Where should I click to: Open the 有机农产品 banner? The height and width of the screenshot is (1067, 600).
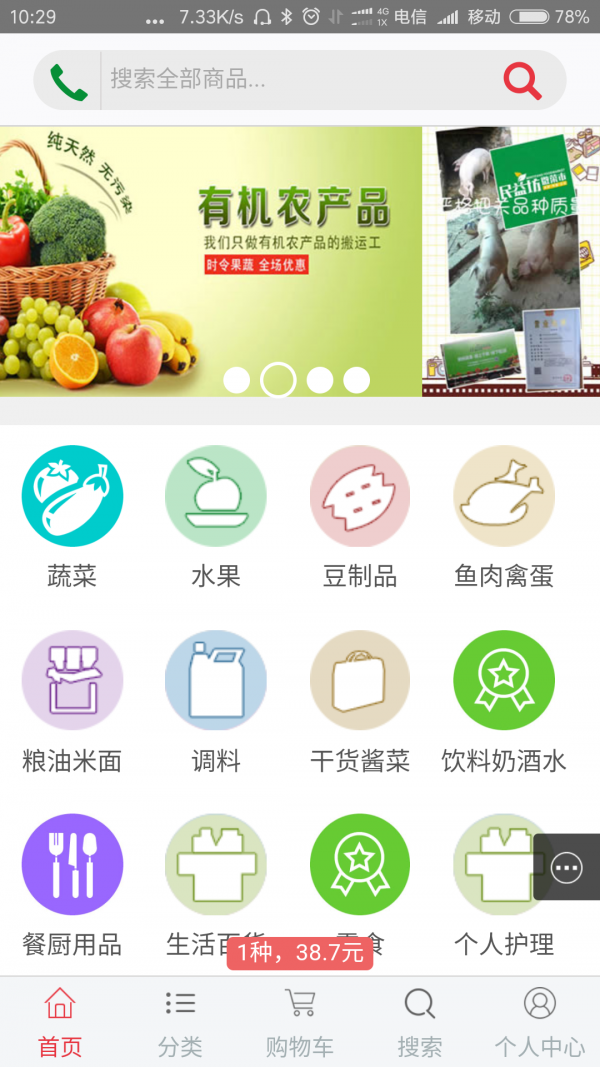point(210,260)
